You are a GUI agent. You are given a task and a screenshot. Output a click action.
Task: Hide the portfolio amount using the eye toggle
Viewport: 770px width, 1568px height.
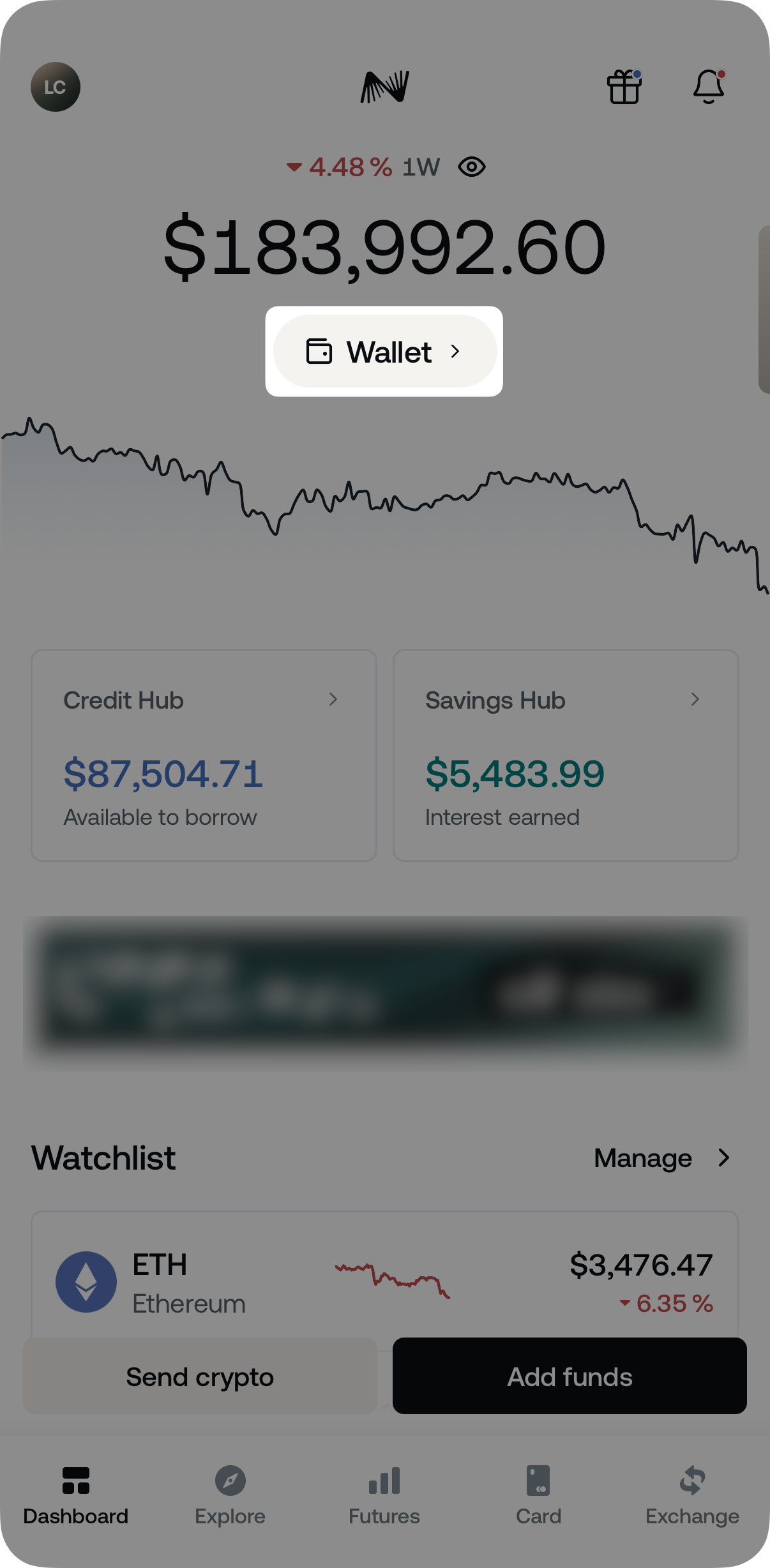tap(471, 166)
